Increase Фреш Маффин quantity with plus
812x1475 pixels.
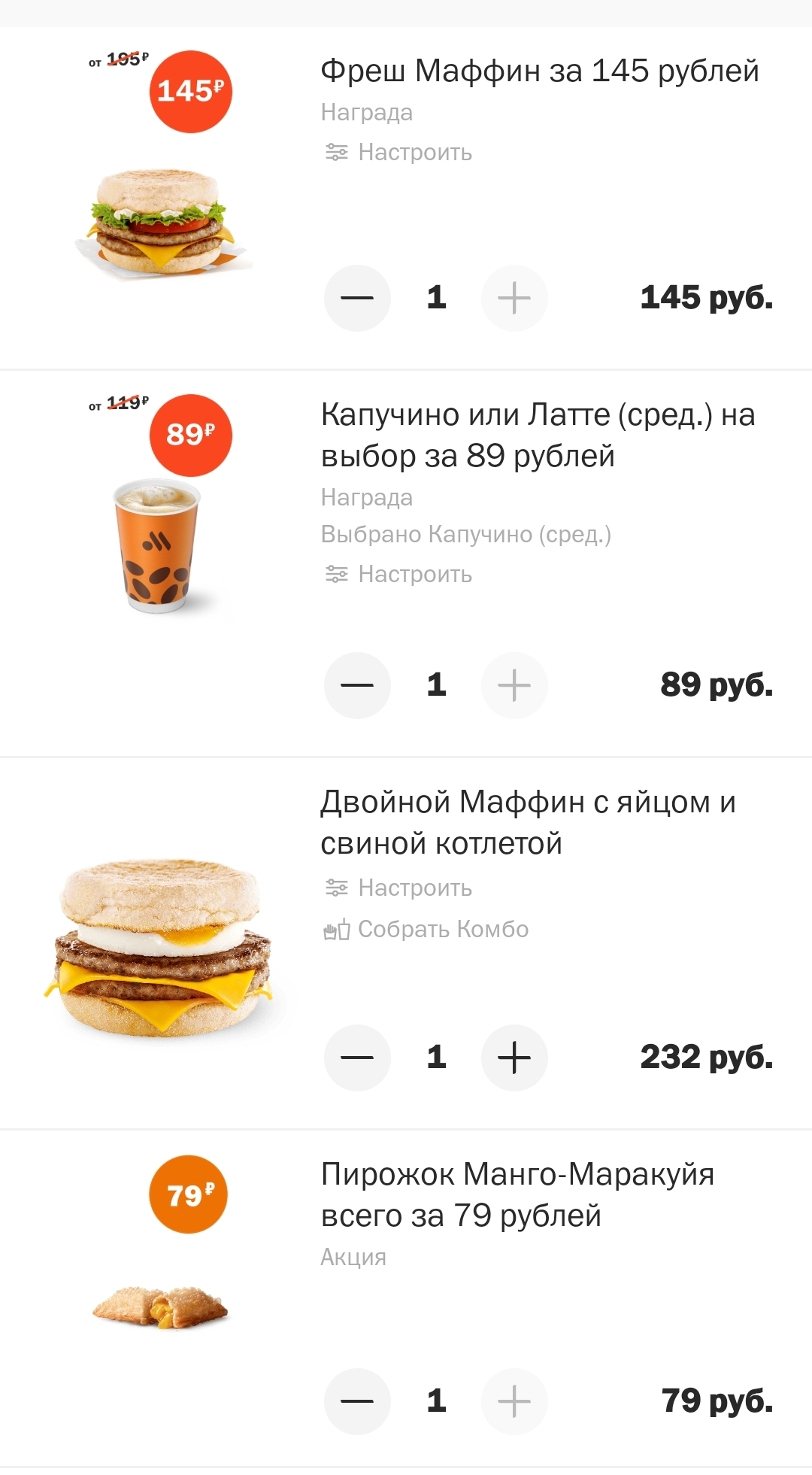[514, 298]
